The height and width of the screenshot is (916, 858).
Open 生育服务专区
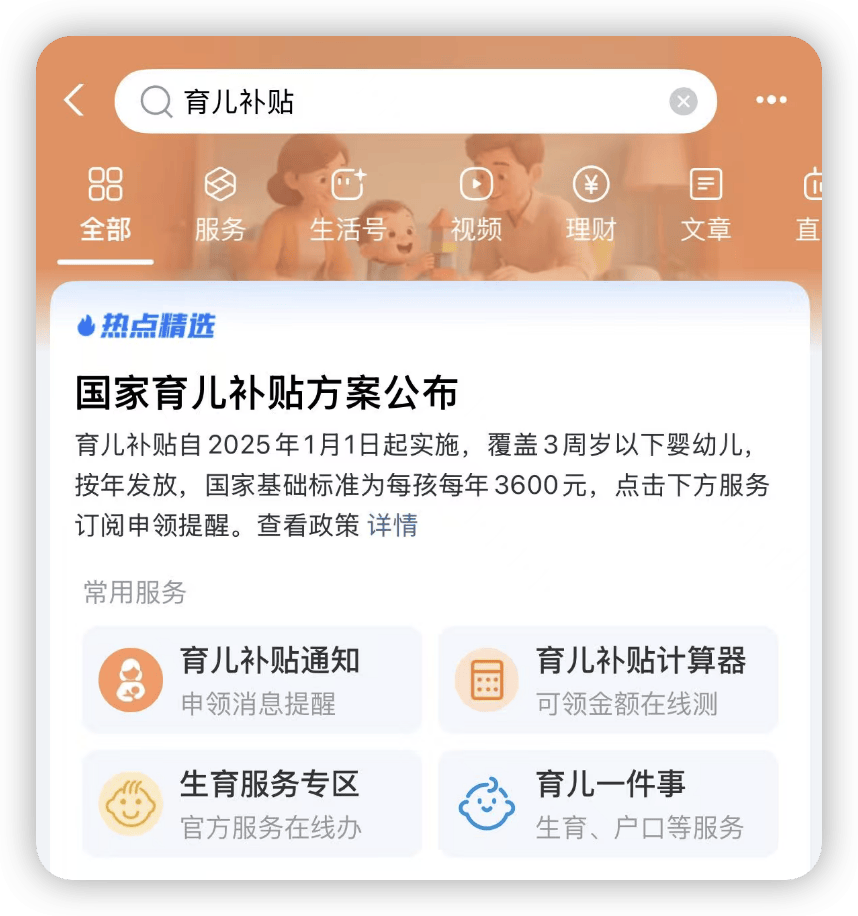(x=252, y=803)
